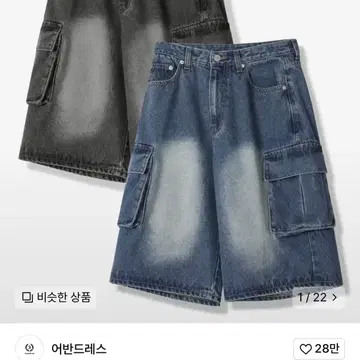Open the denim cargo shorts product image

coord(180,161)
